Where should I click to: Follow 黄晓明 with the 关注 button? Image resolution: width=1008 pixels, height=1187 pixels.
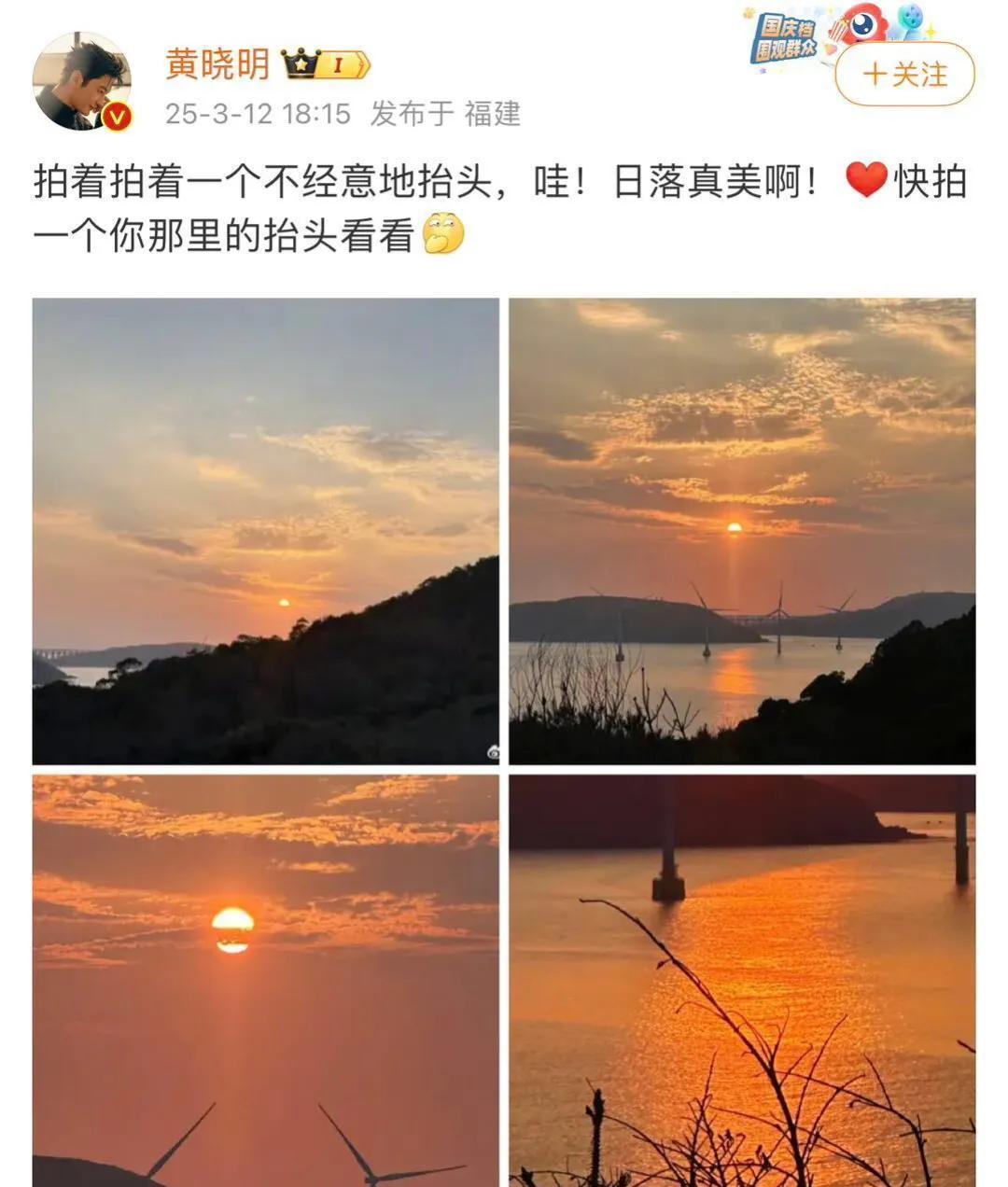[903, 75]
